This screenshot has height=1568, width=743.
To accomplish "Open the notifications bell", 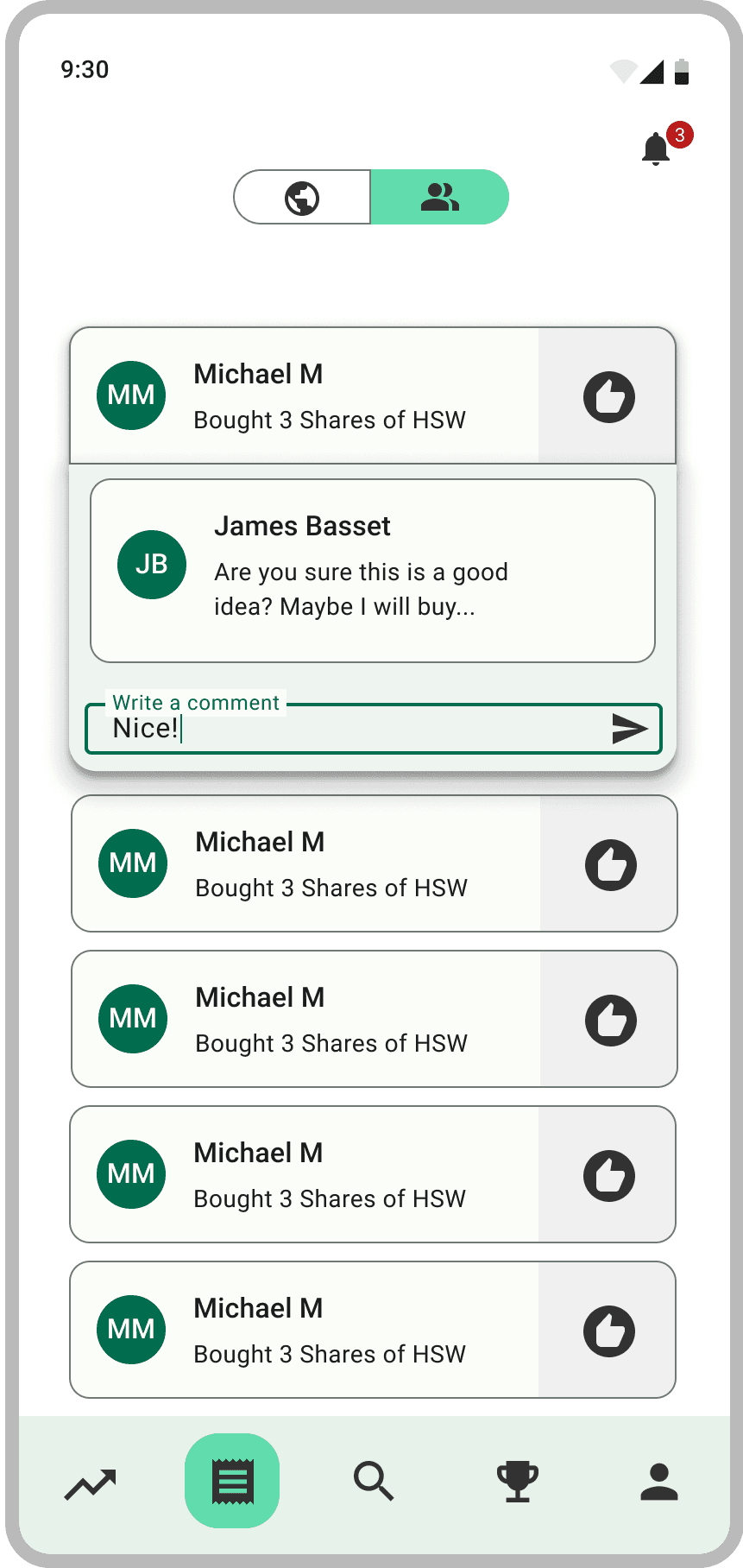I will click(656, 149).
